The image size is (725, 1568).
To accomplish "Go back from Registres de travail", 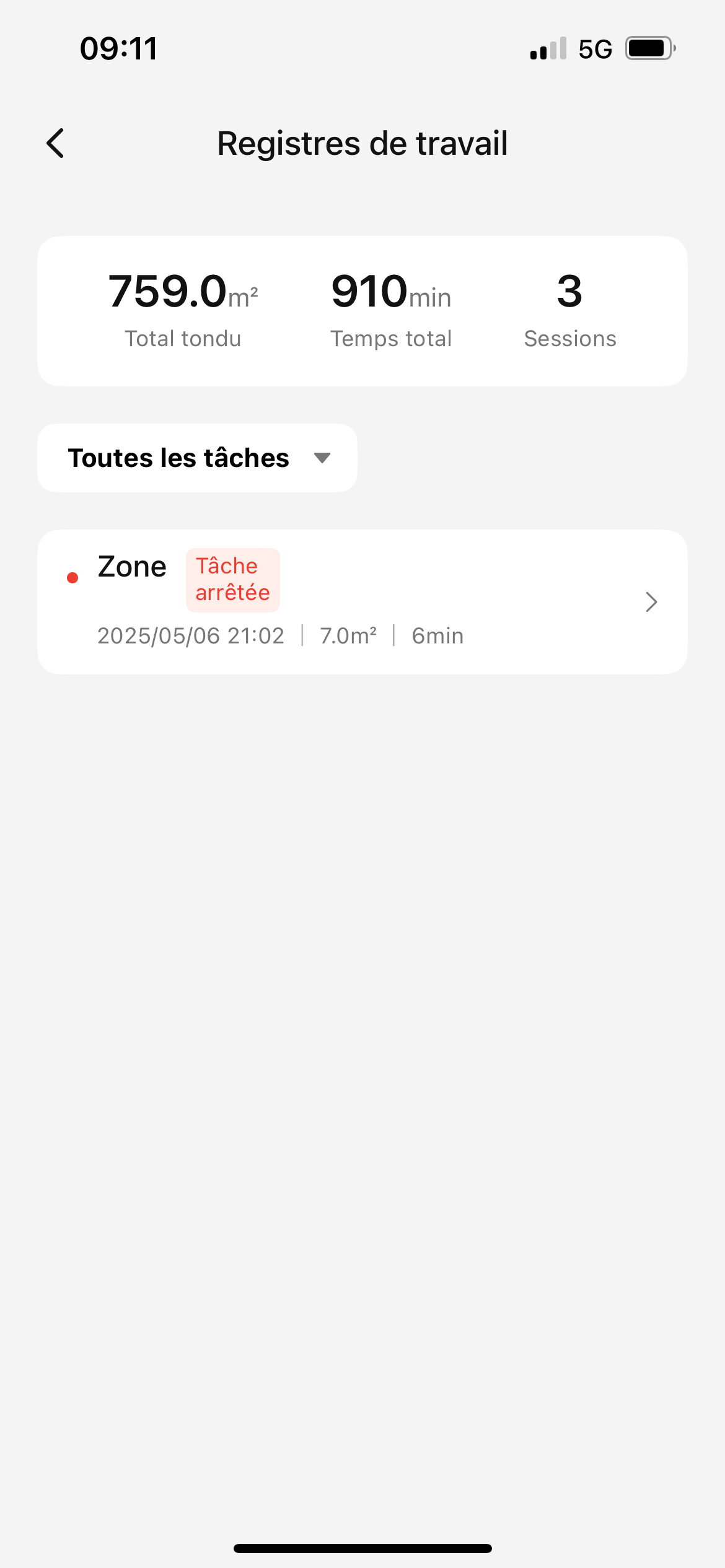I will [x=56, y=144].
